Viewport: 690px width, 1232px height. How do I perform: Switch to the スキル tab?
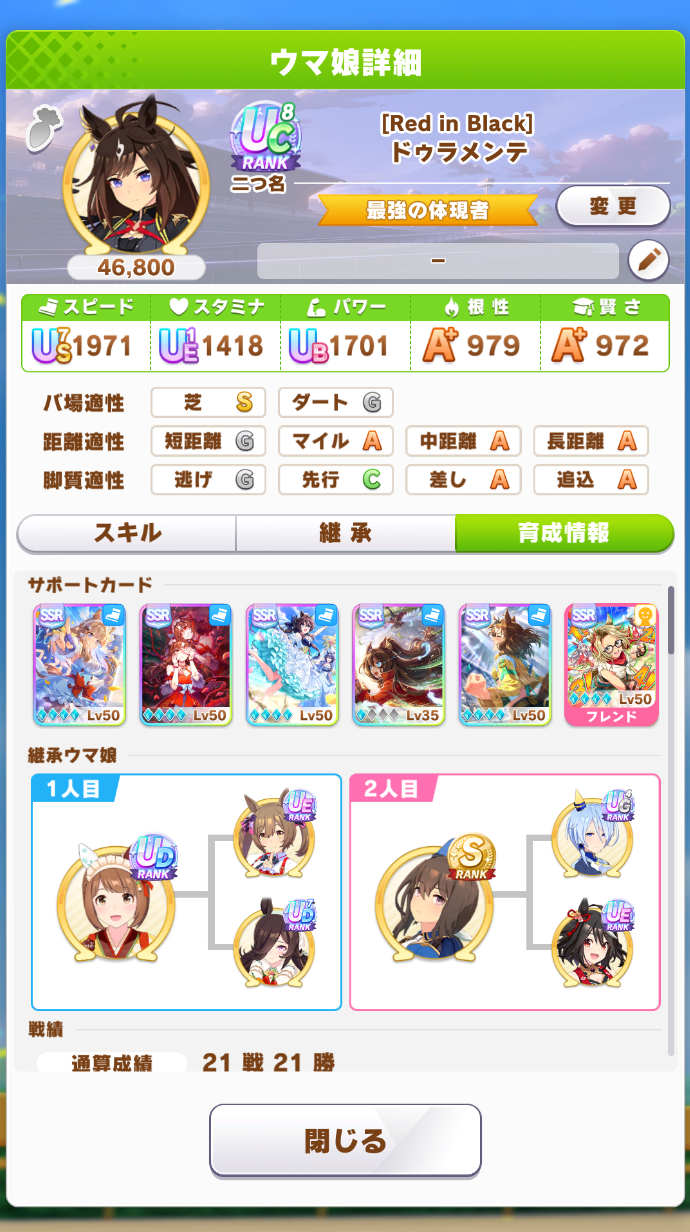(x=127, y=533)
